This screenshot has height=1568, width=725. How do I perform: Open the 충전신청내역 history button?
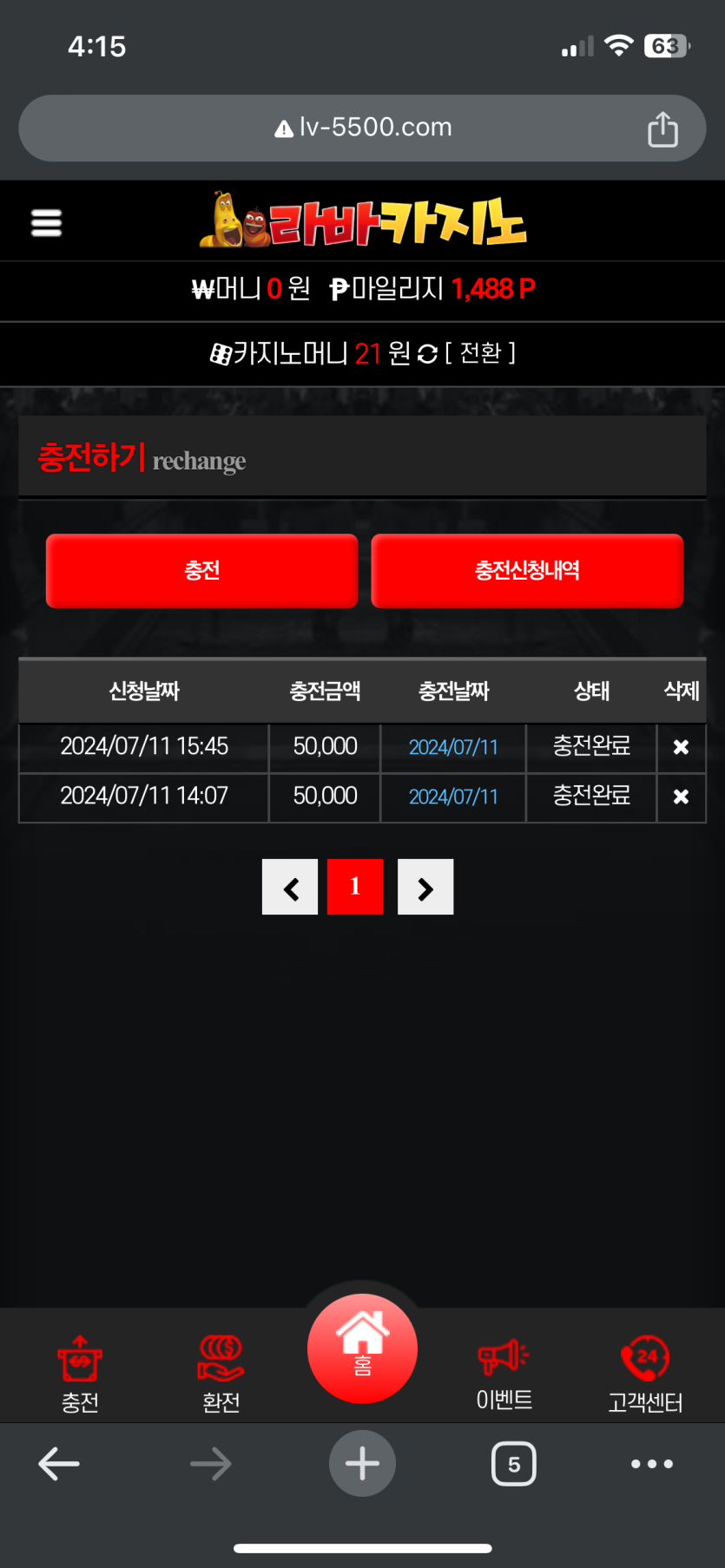[527, 570]
